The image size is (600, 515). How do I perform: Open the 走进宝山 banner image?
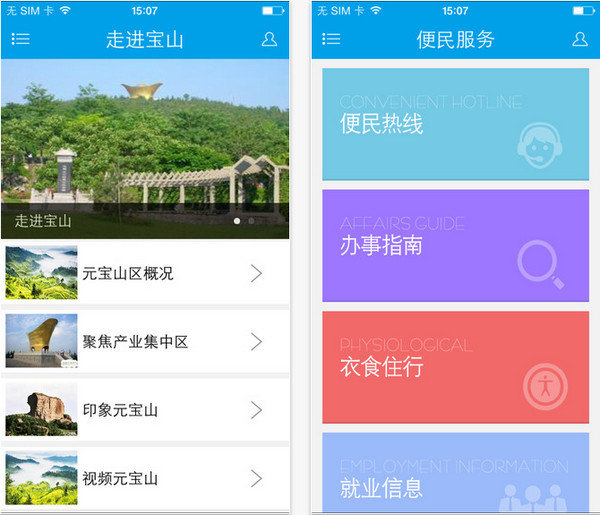pyautogui.click(x=145, y=149)
